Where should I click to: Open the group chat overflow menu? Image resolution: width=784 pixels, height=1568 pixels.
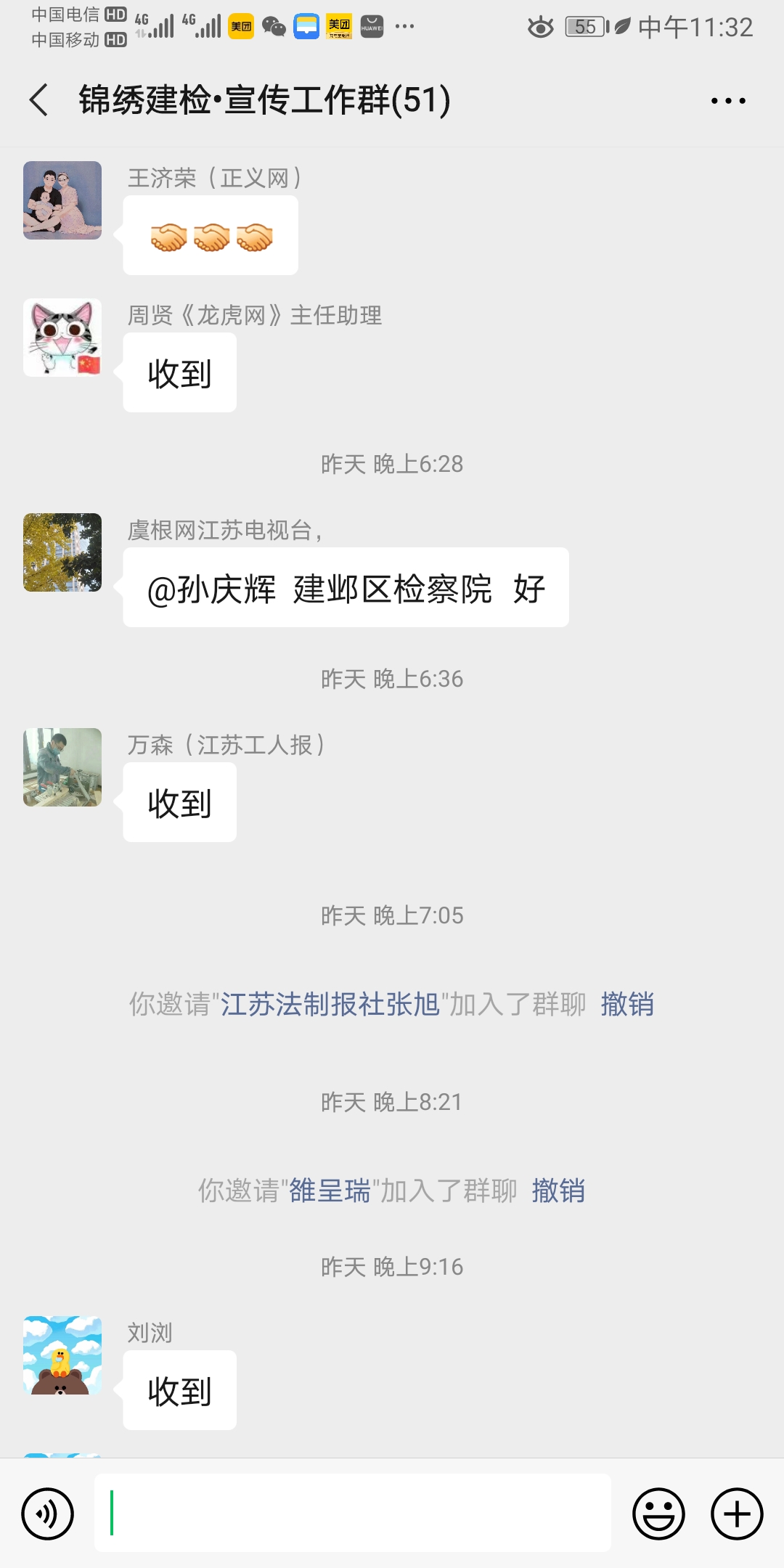(x=728, y=101)
